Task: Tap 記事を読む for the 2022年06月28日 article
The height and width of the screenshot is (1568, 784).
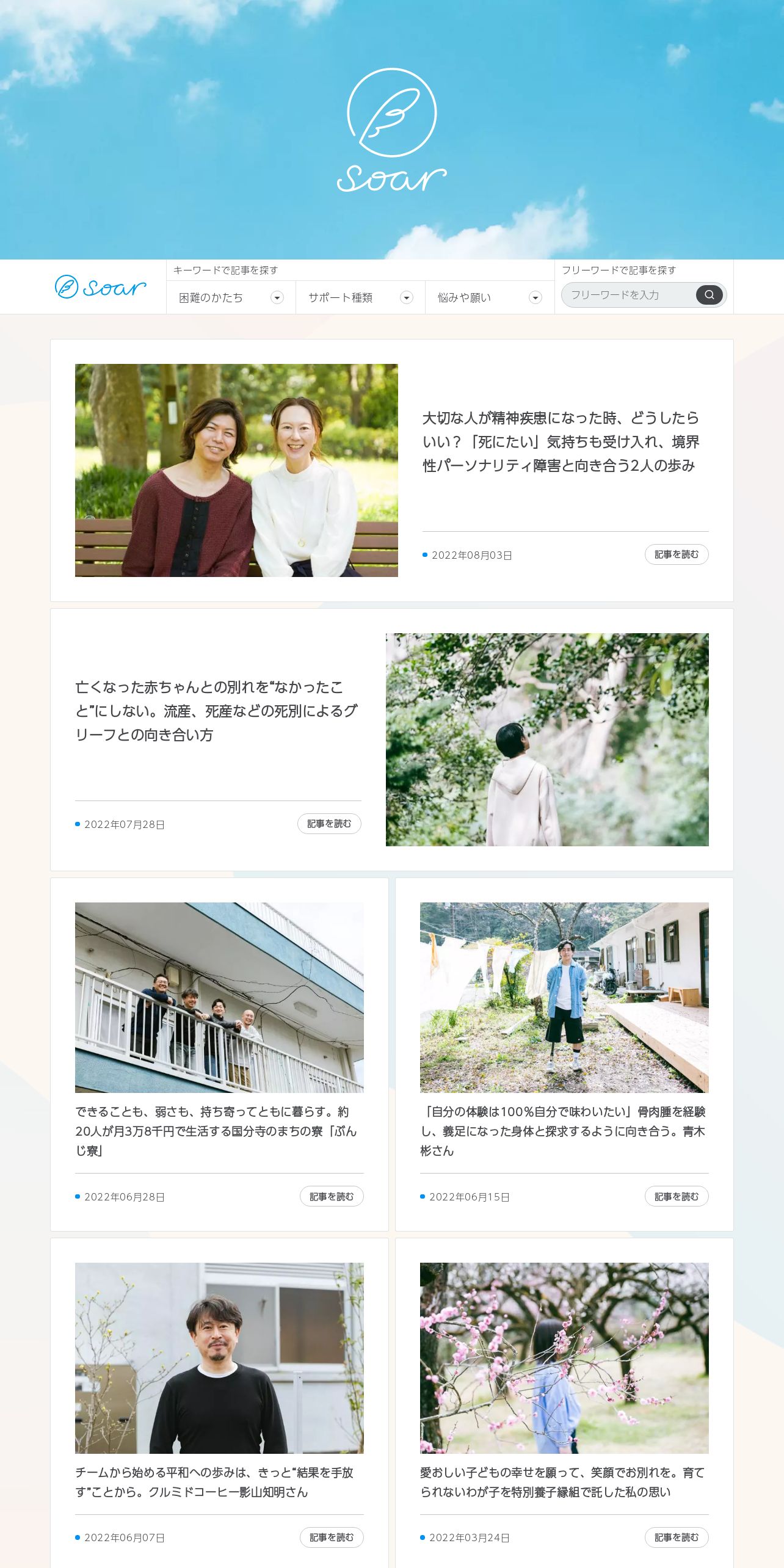Action: point(332,1196)
